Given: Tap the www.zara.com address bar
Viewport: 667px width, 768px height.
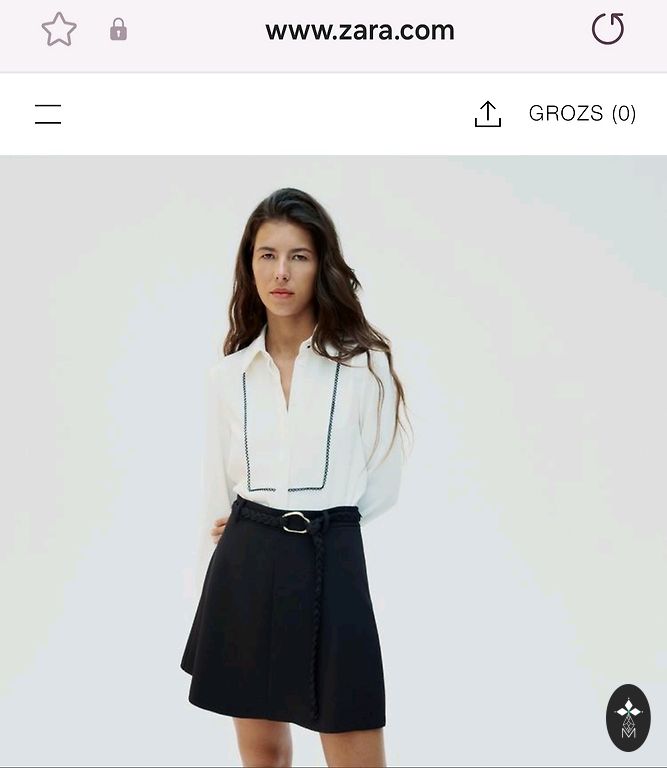Looking at the screenshot, I should click(359, 31).
